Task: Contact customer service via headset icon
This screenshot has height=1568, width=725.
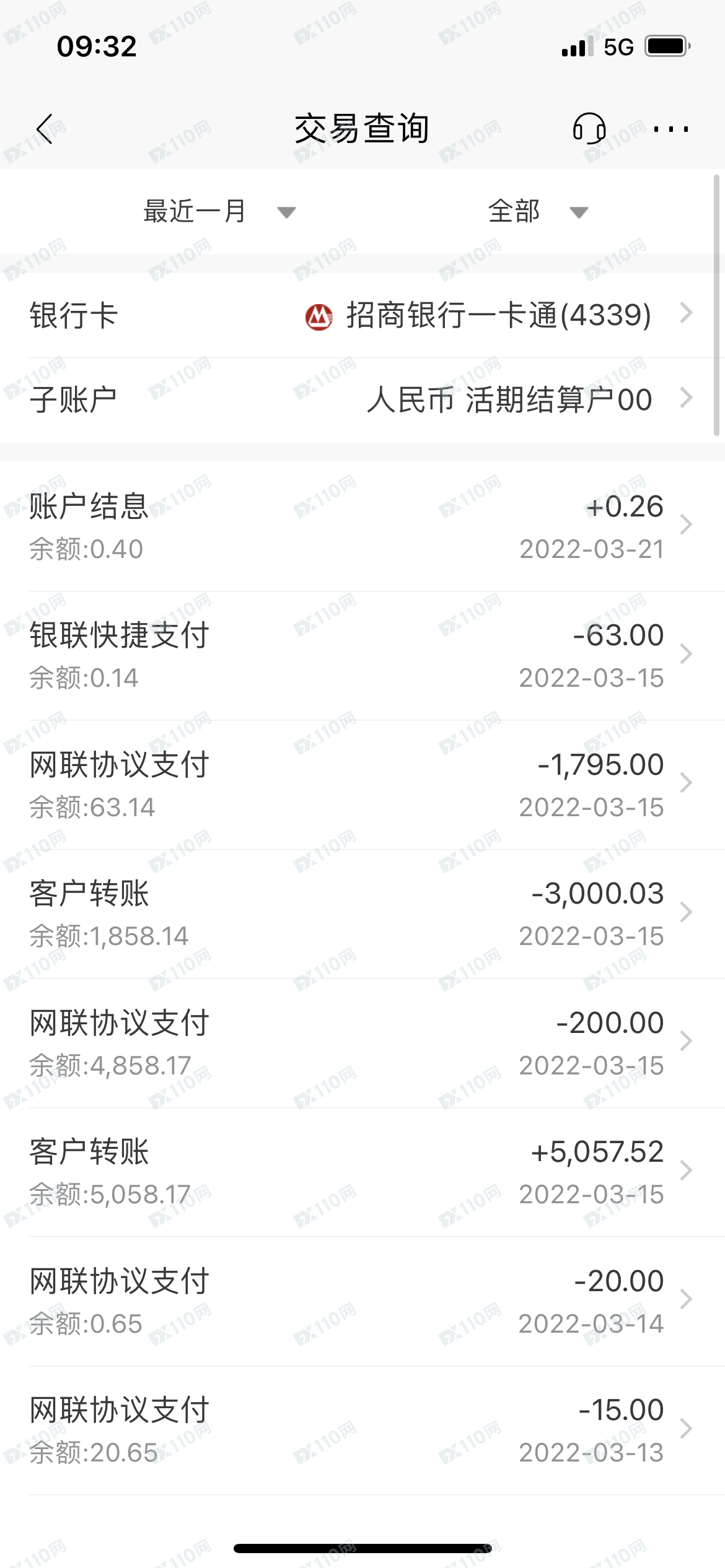Action: coord(589,129)
